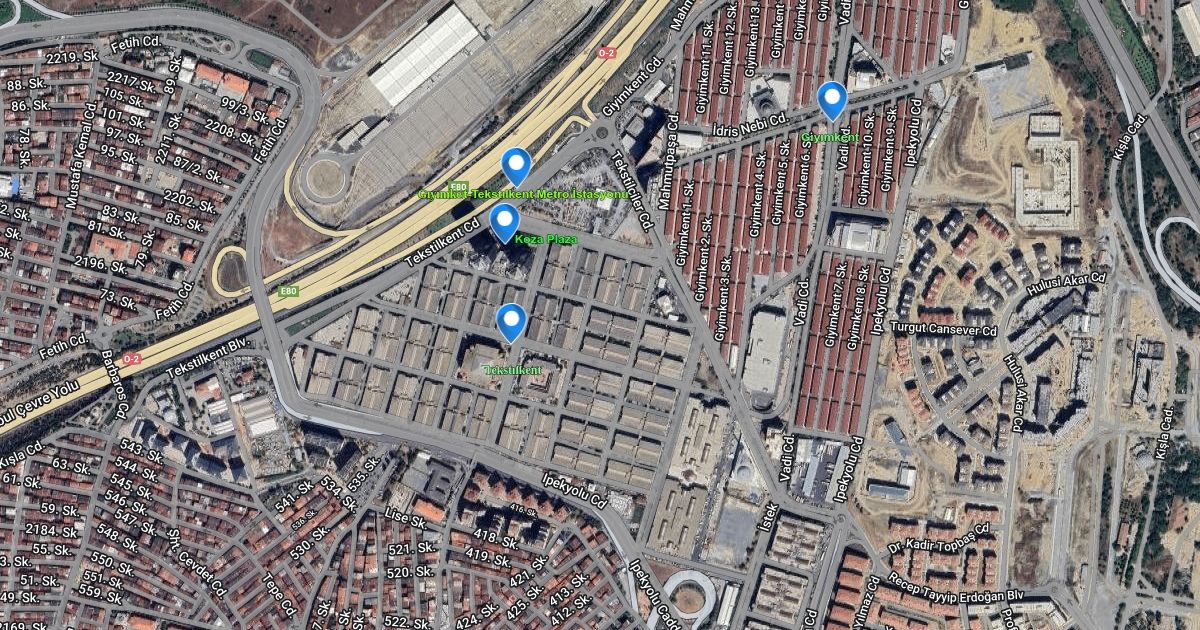Tap the Giyimkent marker on Vadi Cd

tap(832, 99)
